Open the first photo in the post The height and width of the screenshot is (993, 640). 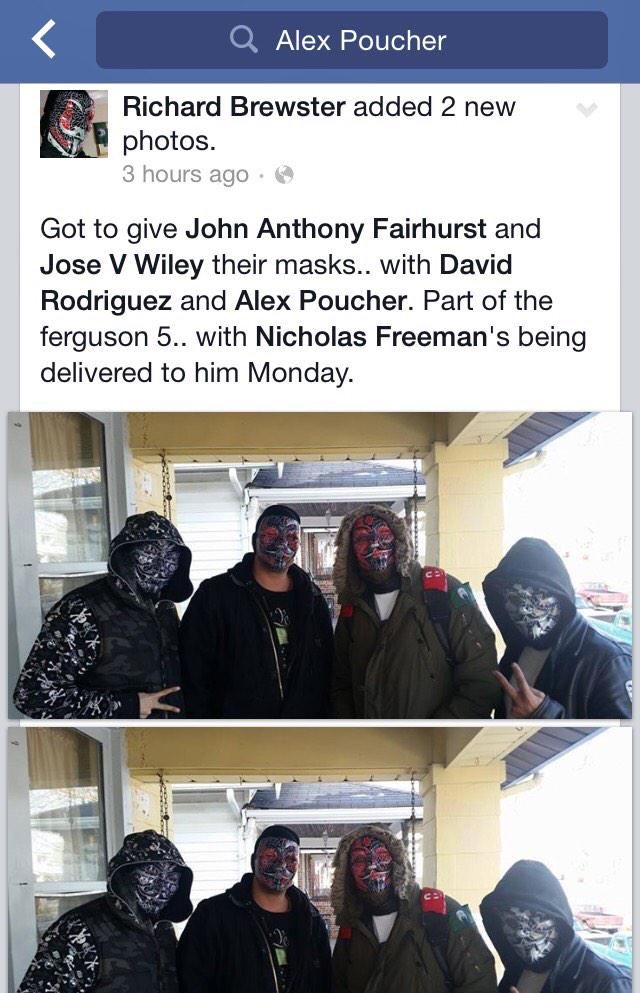(x=320, y=565)
